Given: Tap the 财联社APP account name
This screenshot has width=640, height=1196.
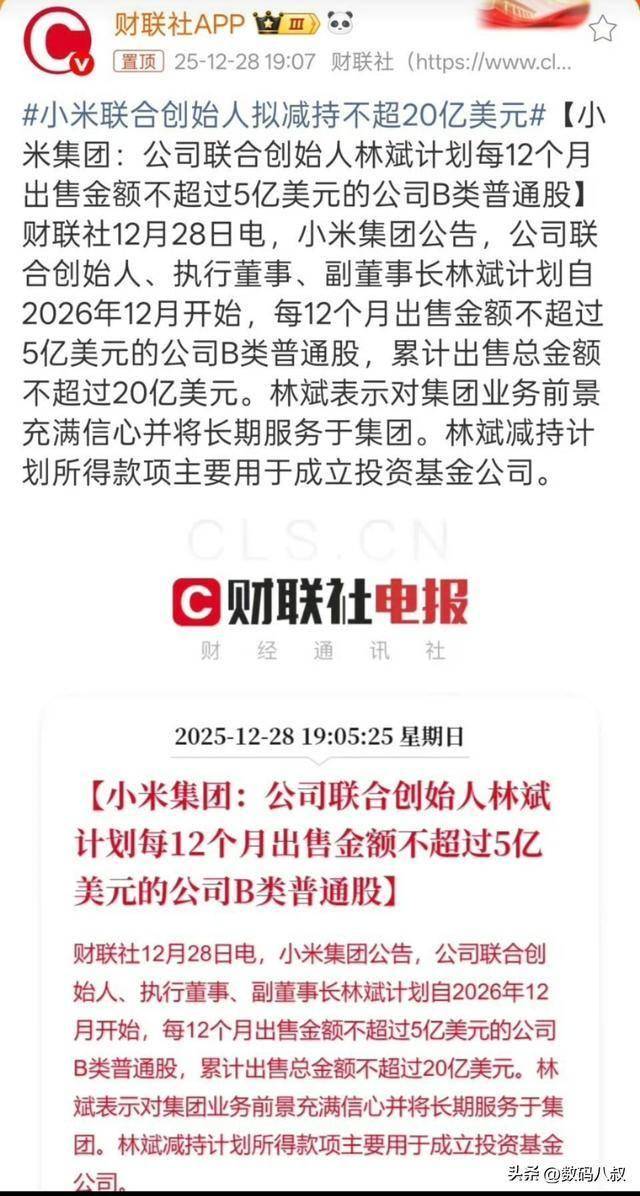Looking at the screenshot, I should [x=177, y=24].
